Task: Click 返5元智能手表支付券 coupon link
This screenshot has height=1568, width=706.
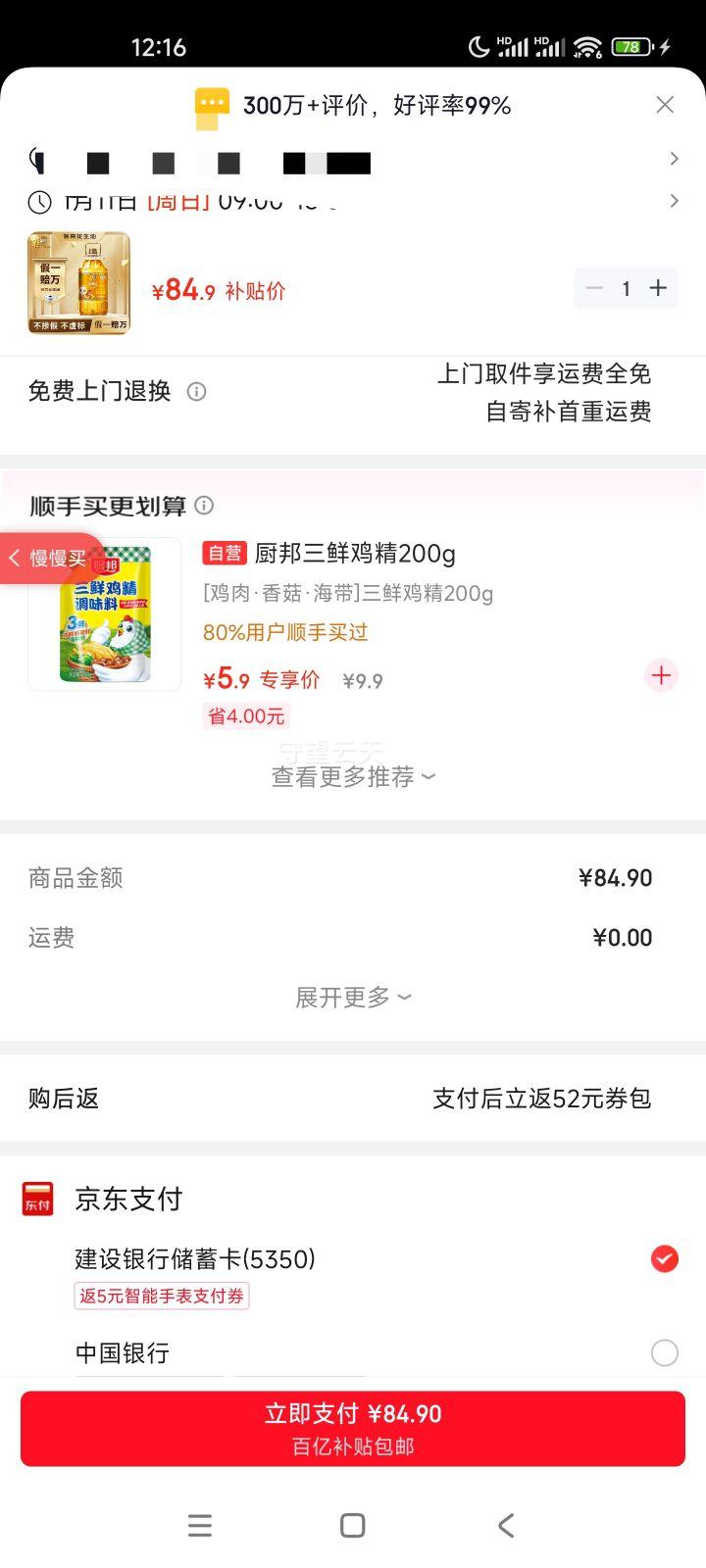Action: [162, 1296]
